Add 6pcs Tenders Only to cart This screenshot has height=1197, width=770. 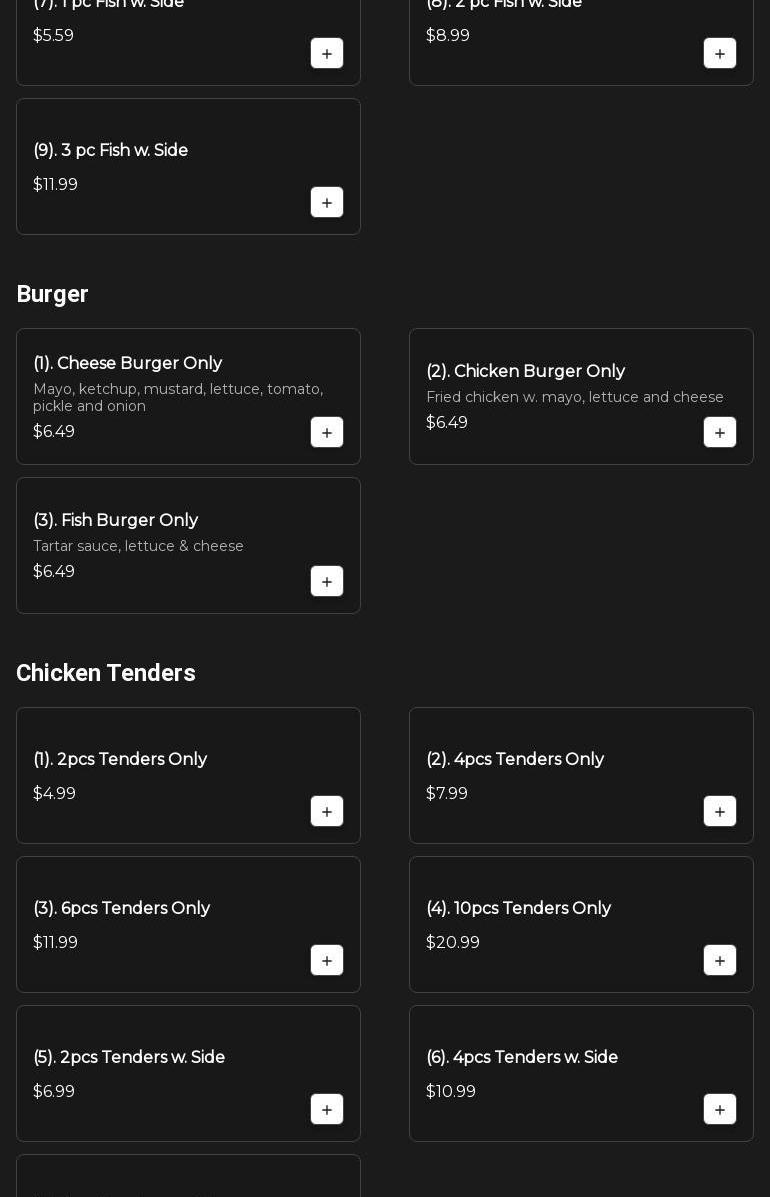[x=327, y=961]
